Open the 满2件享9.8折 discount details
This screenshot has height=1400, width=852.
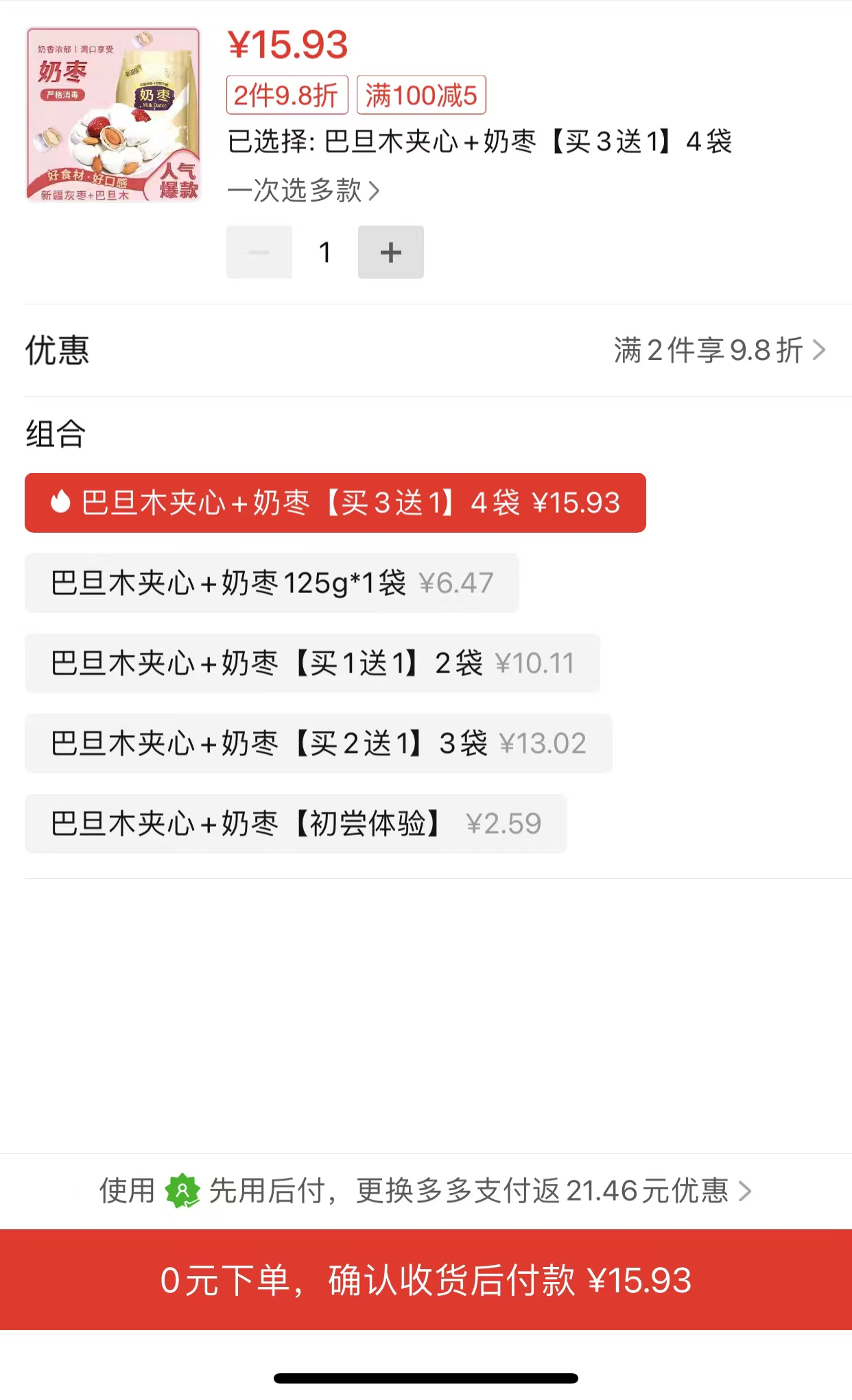pos(718,350)
